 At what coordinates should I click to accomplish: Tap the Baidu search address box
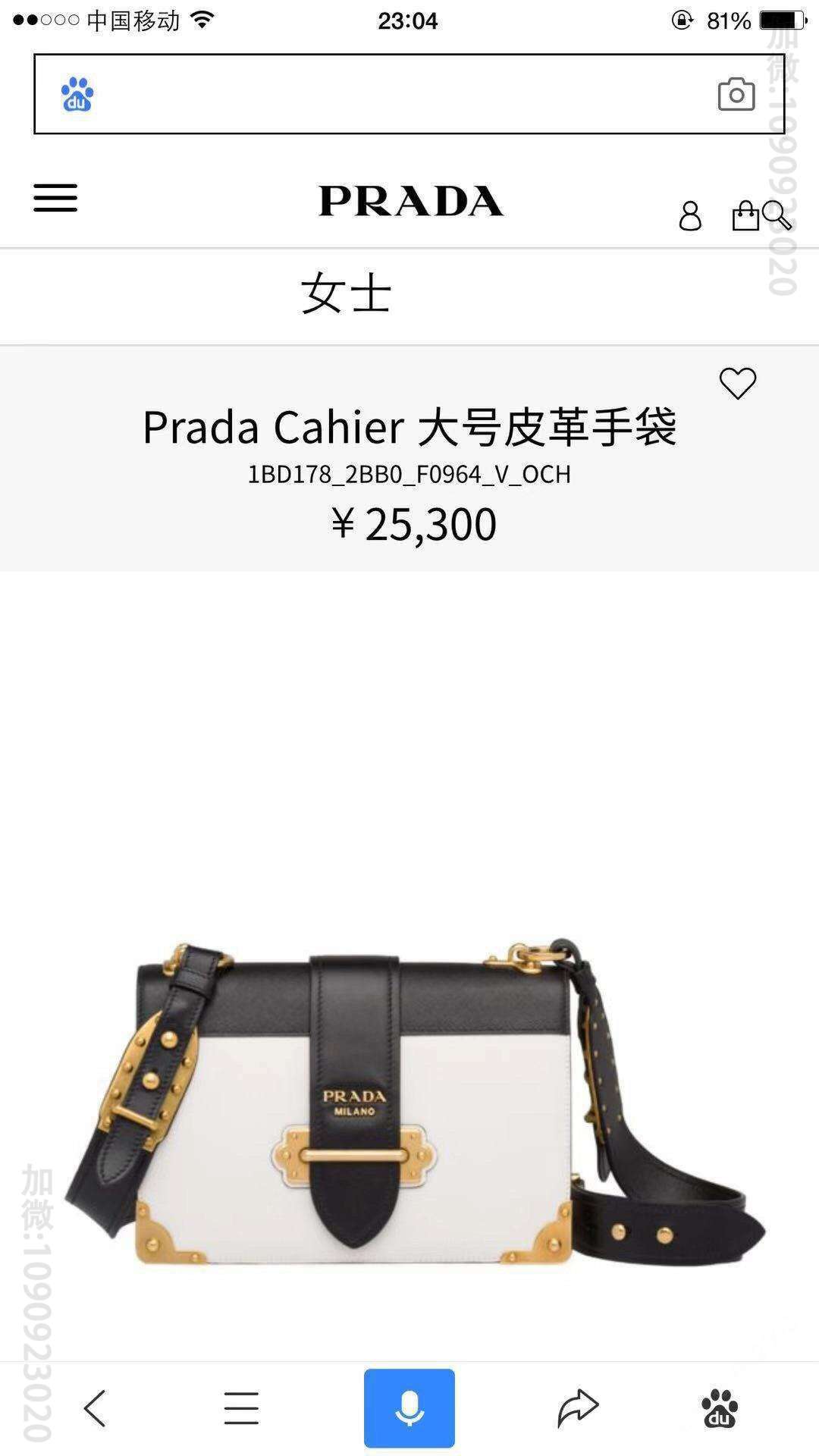click(x=394, y=95)
